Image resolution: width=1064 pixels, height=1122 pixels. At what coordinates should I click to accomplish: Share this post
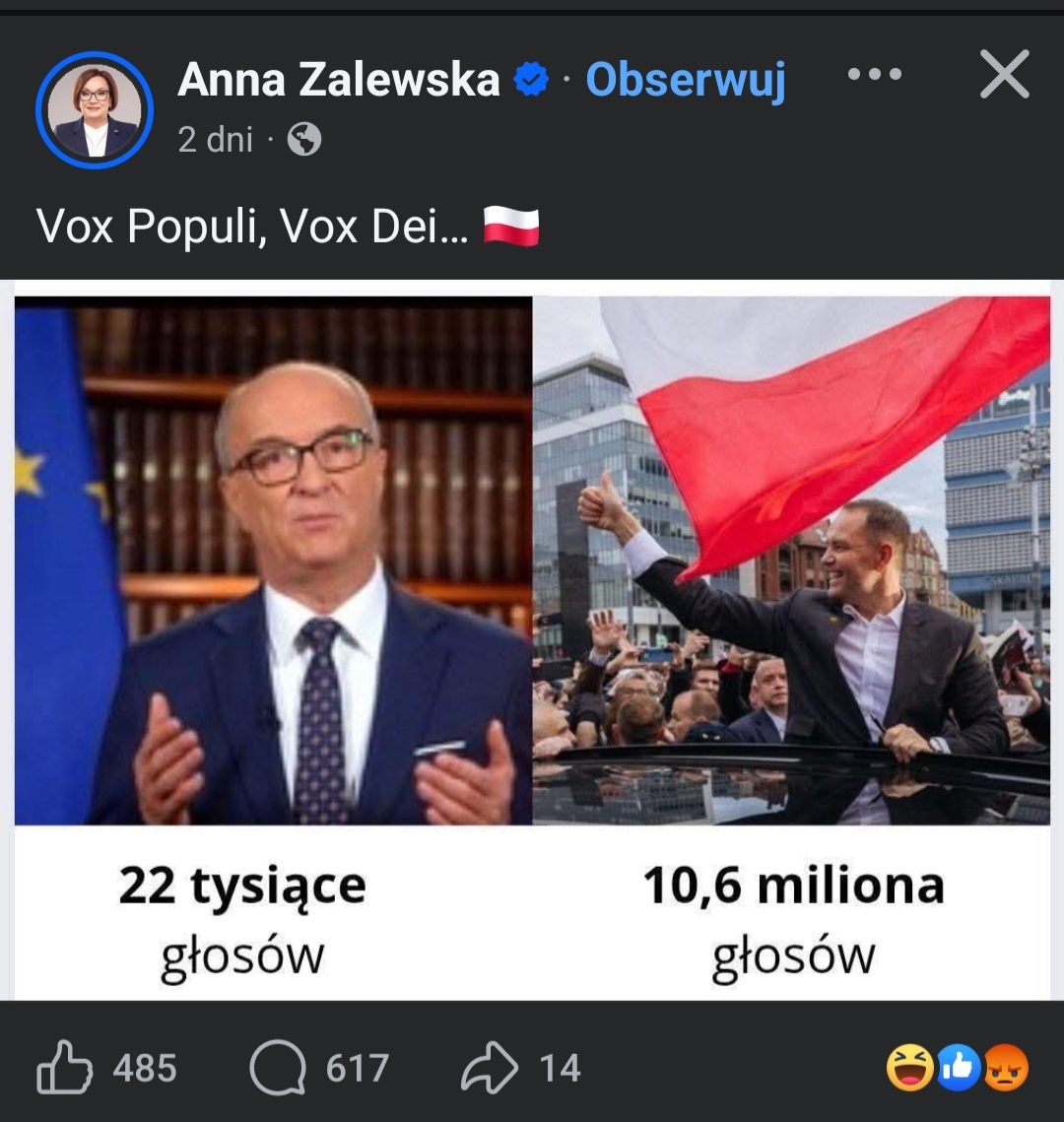(x=488, y=1069)
